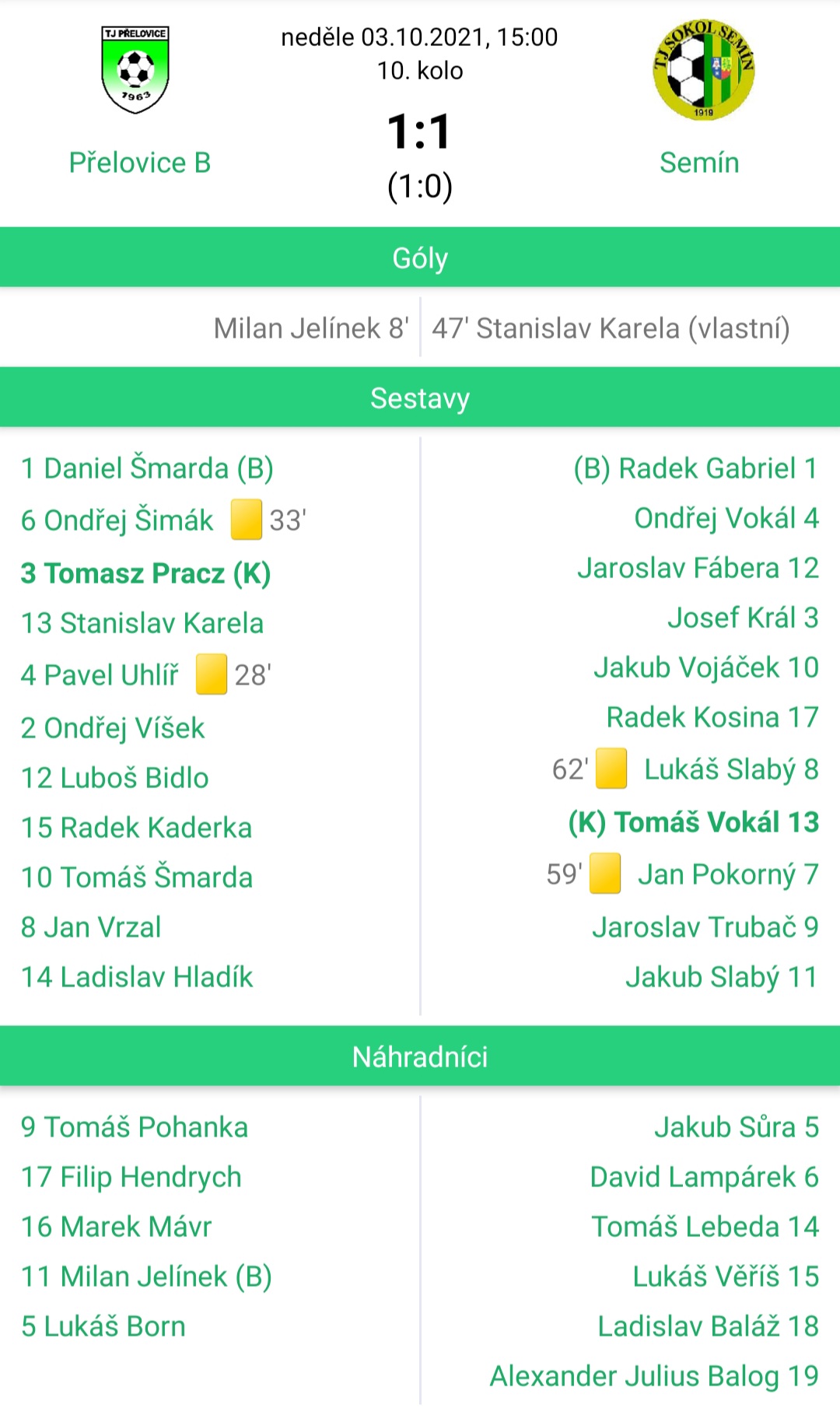Open substitute Tomáš Pohanka's profile
Screen dimensions: 840x1408
click(x=135, y=1127)
